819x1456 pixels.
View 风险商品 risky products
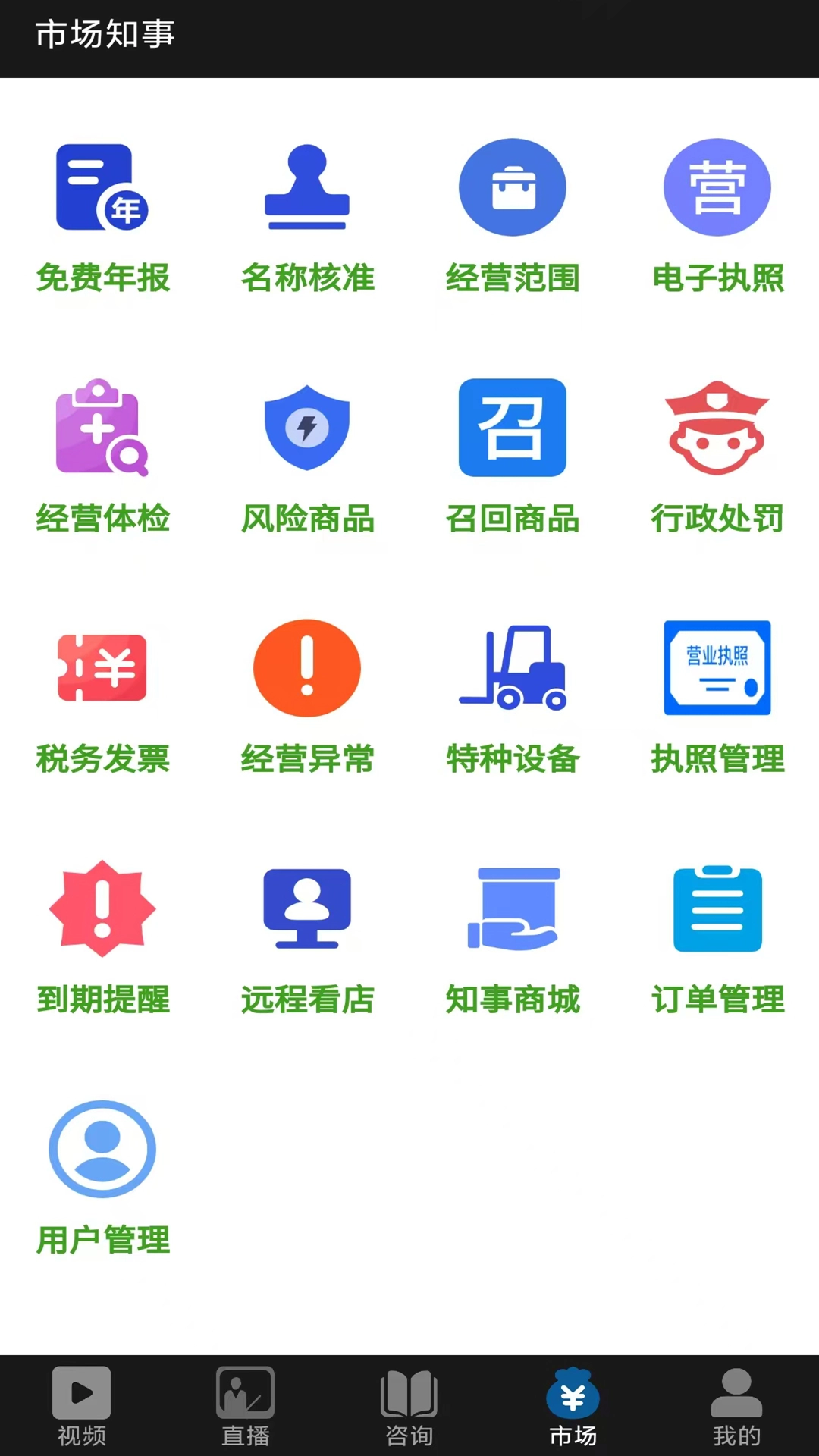click(307, 428)
